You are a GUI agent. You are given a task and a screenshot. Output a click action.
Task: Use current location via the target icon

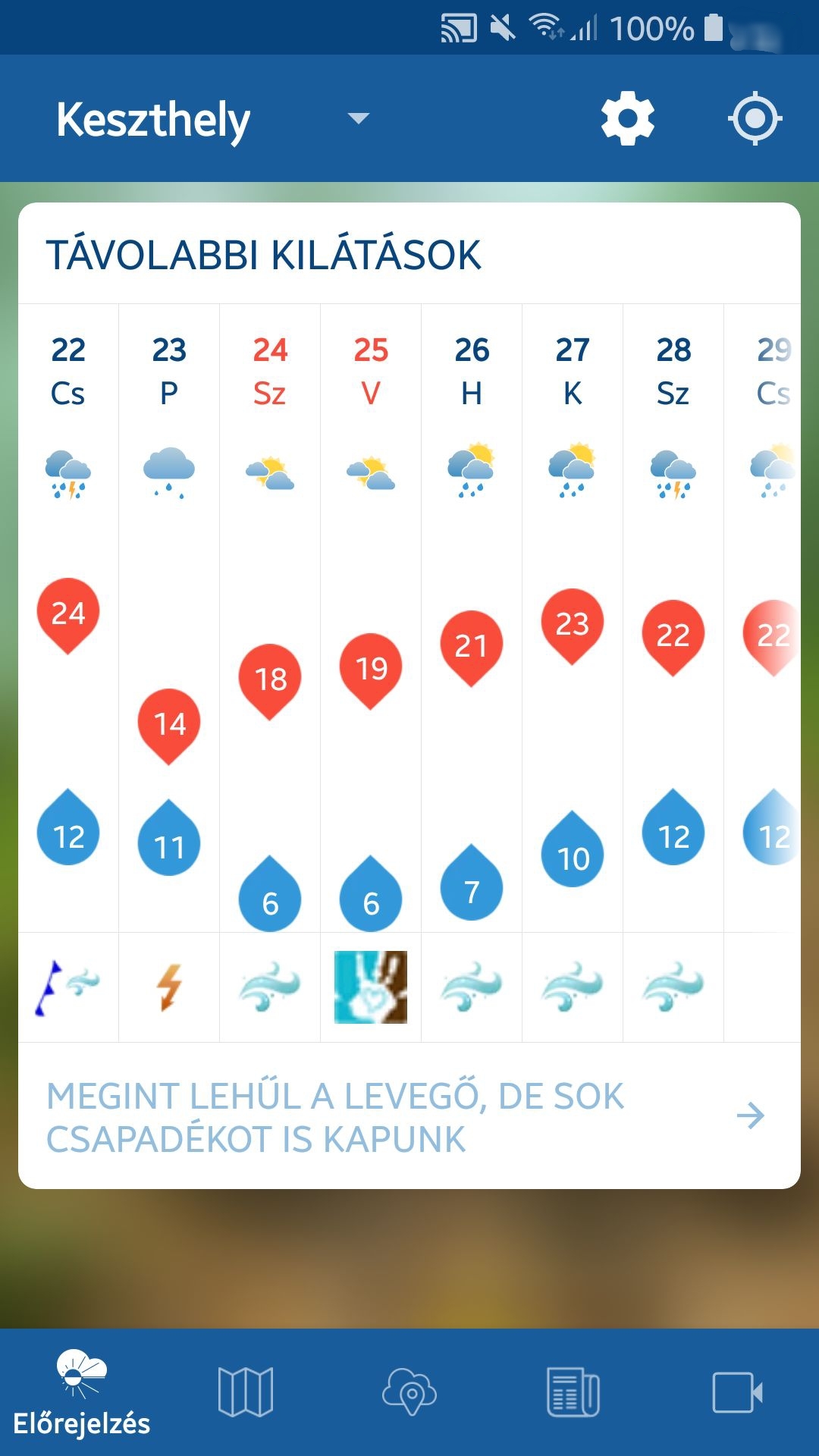pos(755,119)
